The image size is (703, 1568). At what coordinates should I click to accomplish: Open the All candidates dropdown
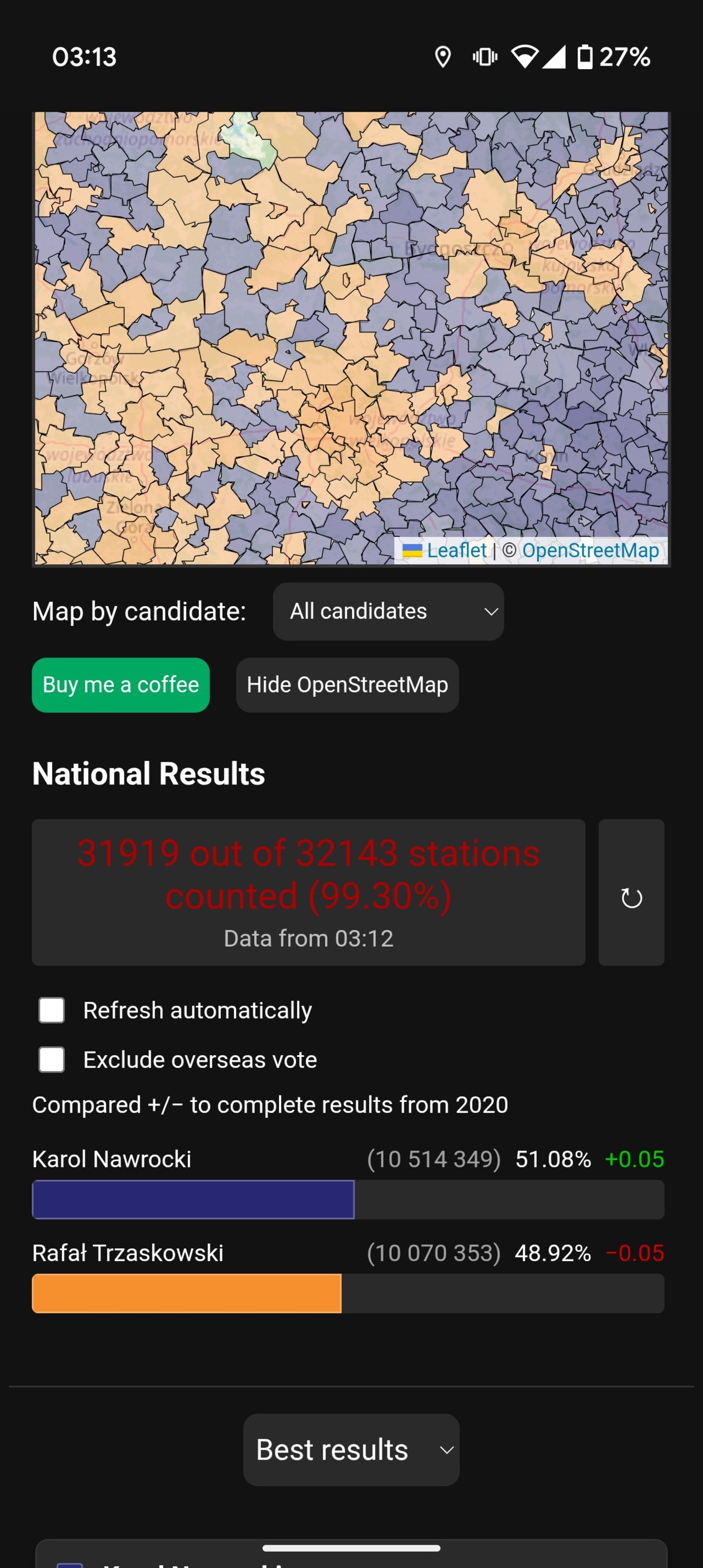click(x=388, y=611)
